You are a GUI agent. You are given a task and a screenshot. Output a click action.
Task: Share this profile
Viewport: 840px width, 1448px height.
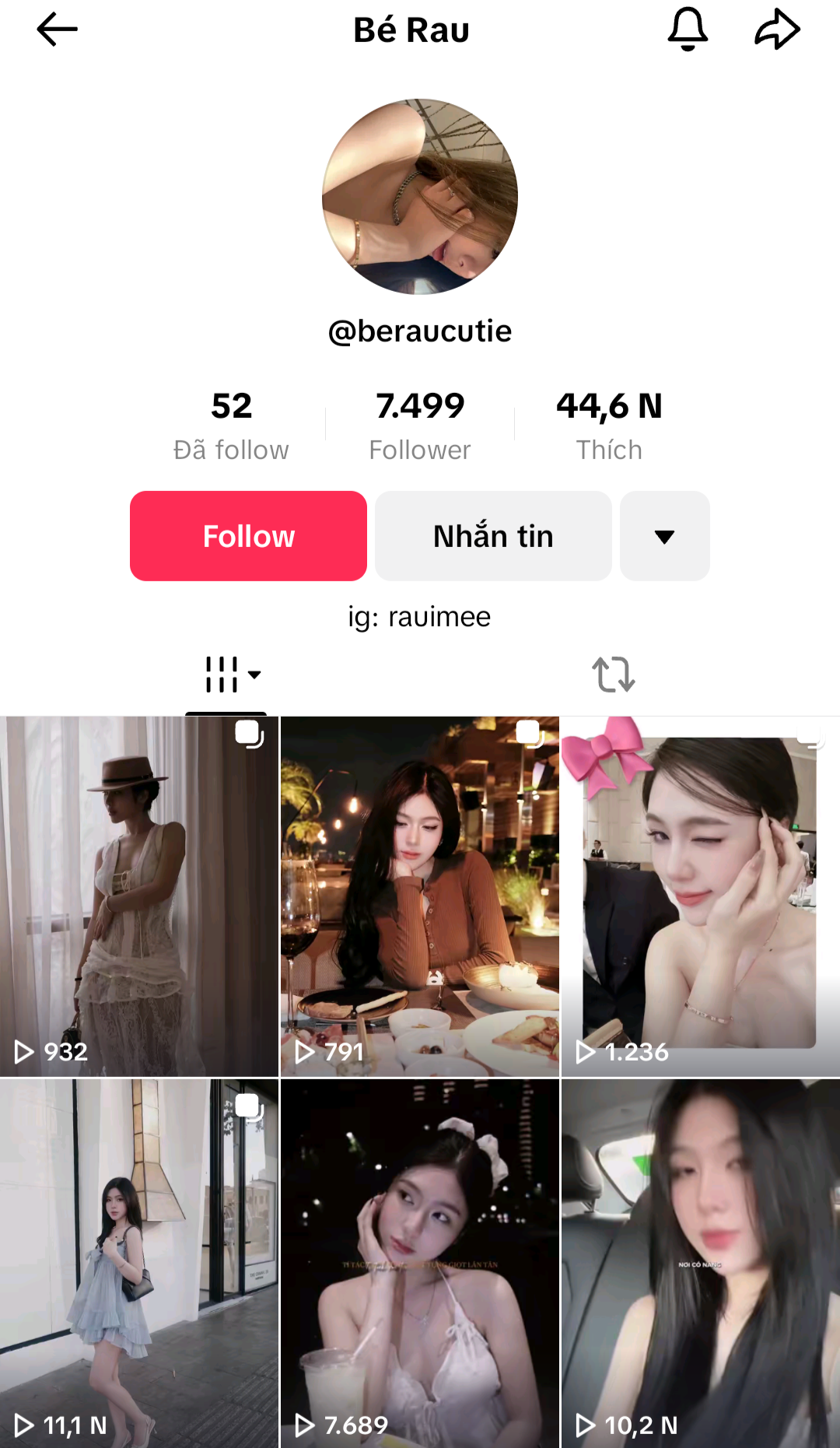(x=777, y=30)
